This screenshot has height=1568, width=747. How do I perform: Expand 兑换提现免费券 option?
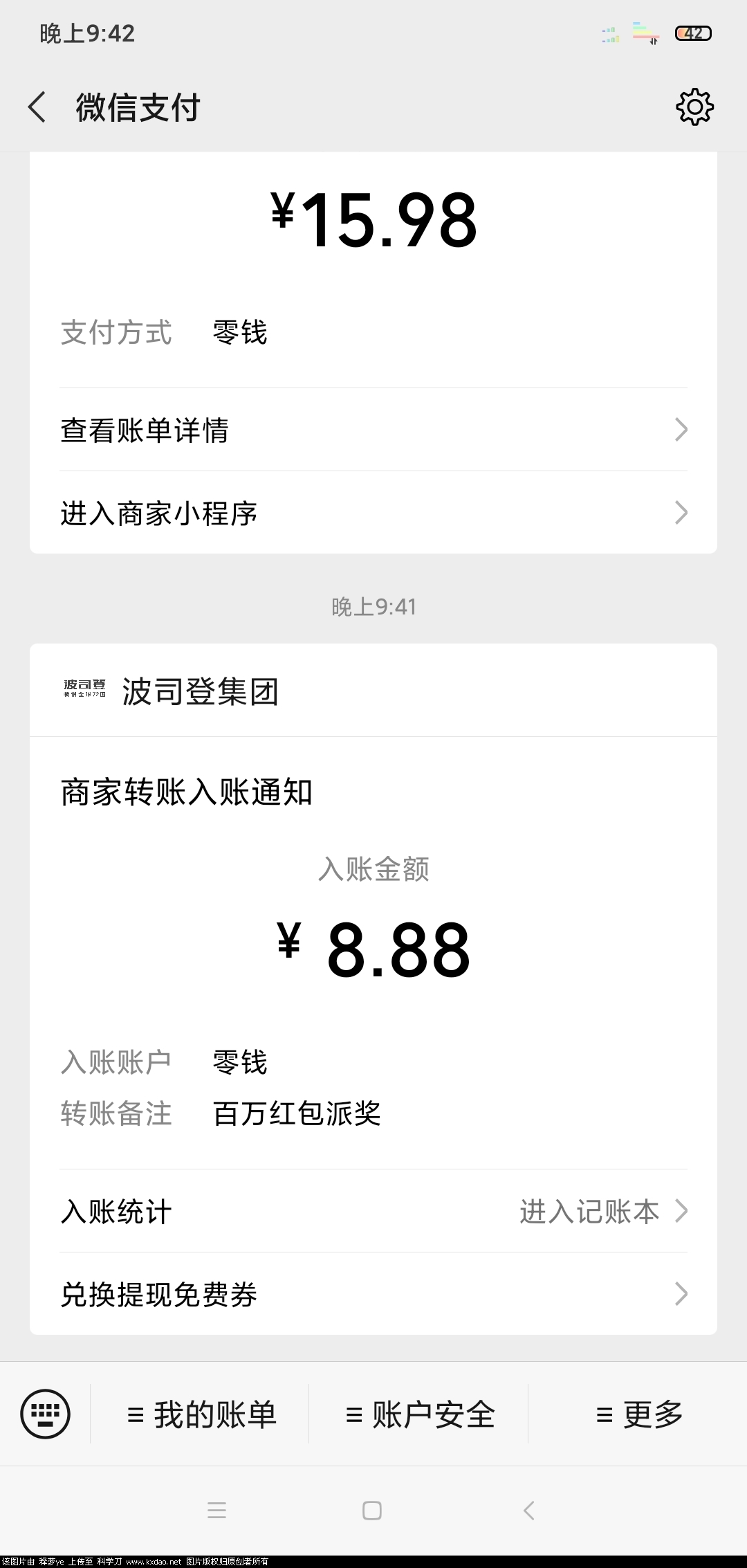click(x=373, y=1295)
